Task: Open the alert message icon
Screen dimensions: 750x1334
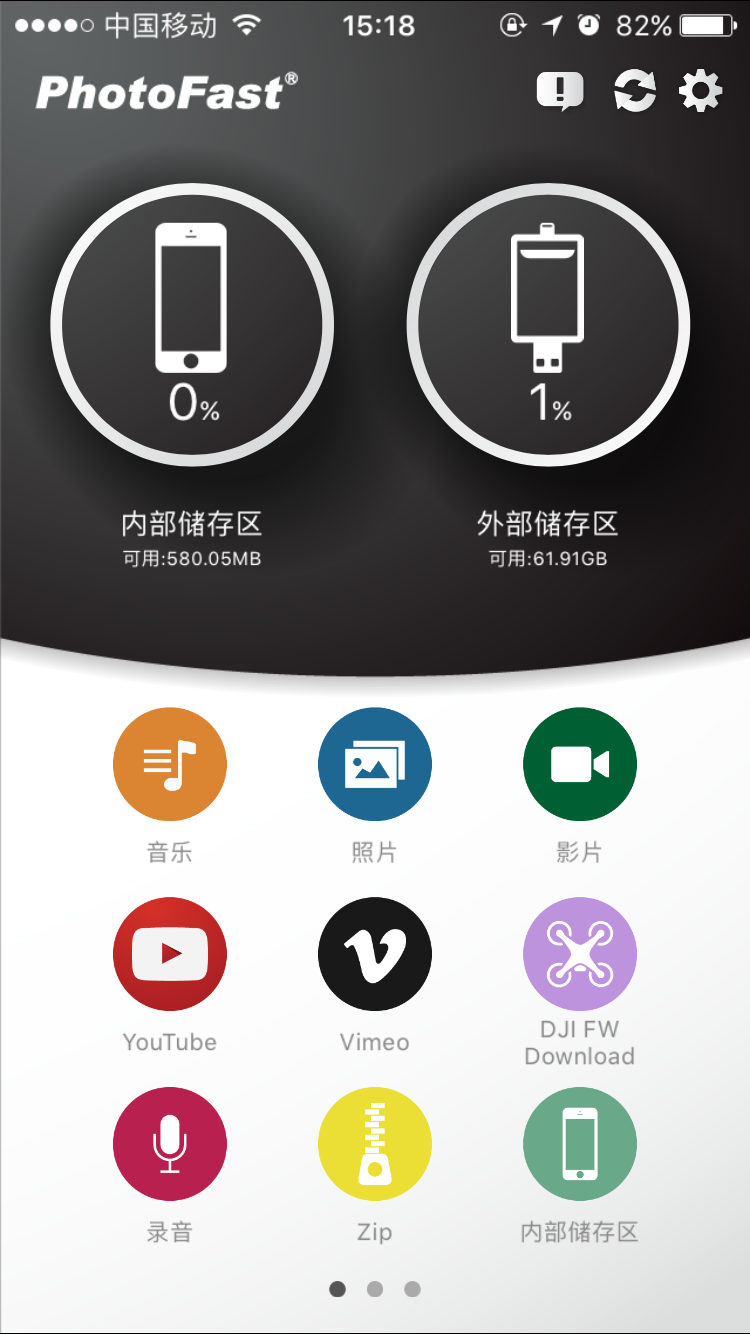Action: pos(559,91)
